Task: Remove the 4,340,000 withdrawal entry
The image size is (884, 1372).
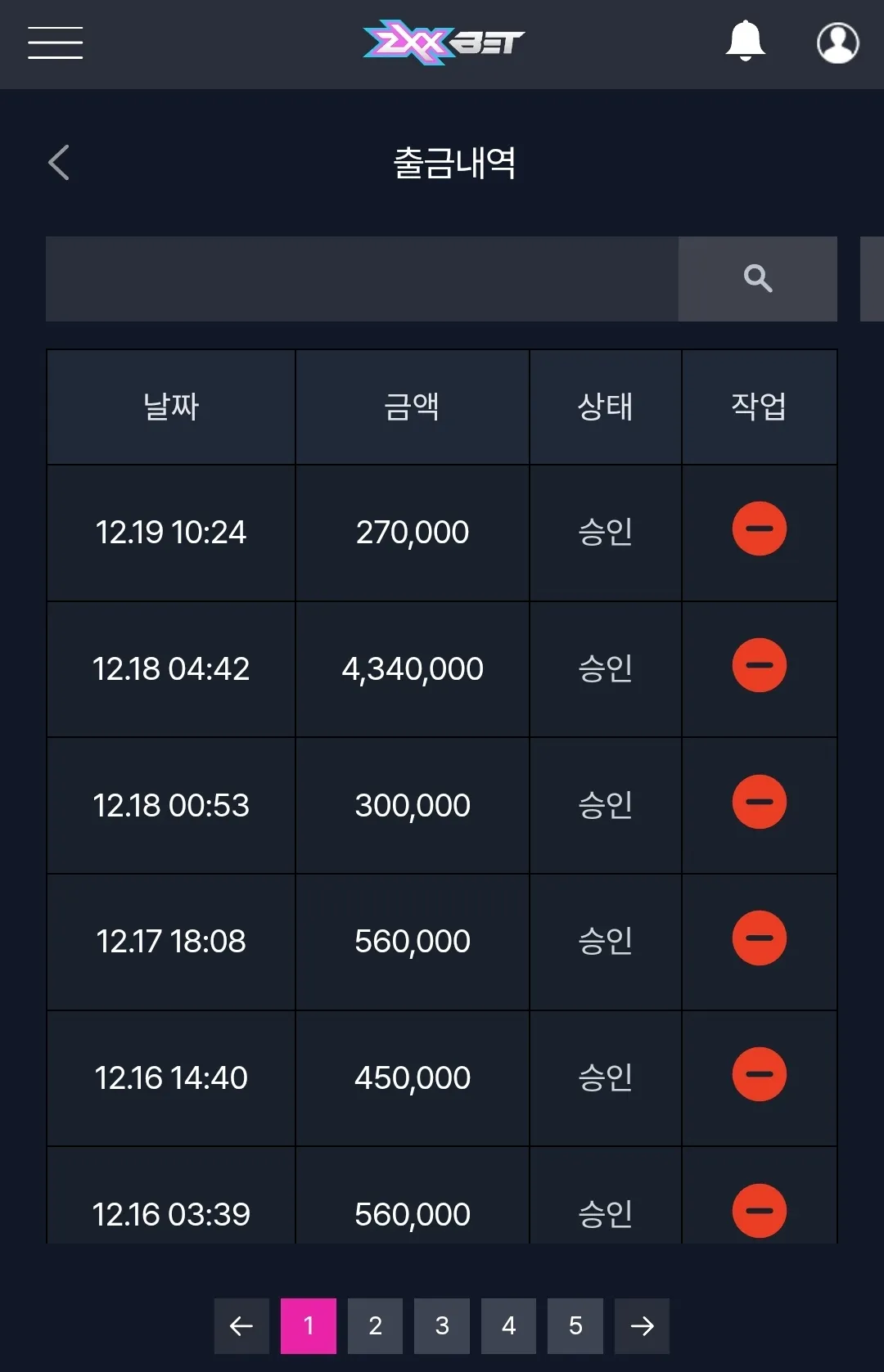Action: point(759,665)
